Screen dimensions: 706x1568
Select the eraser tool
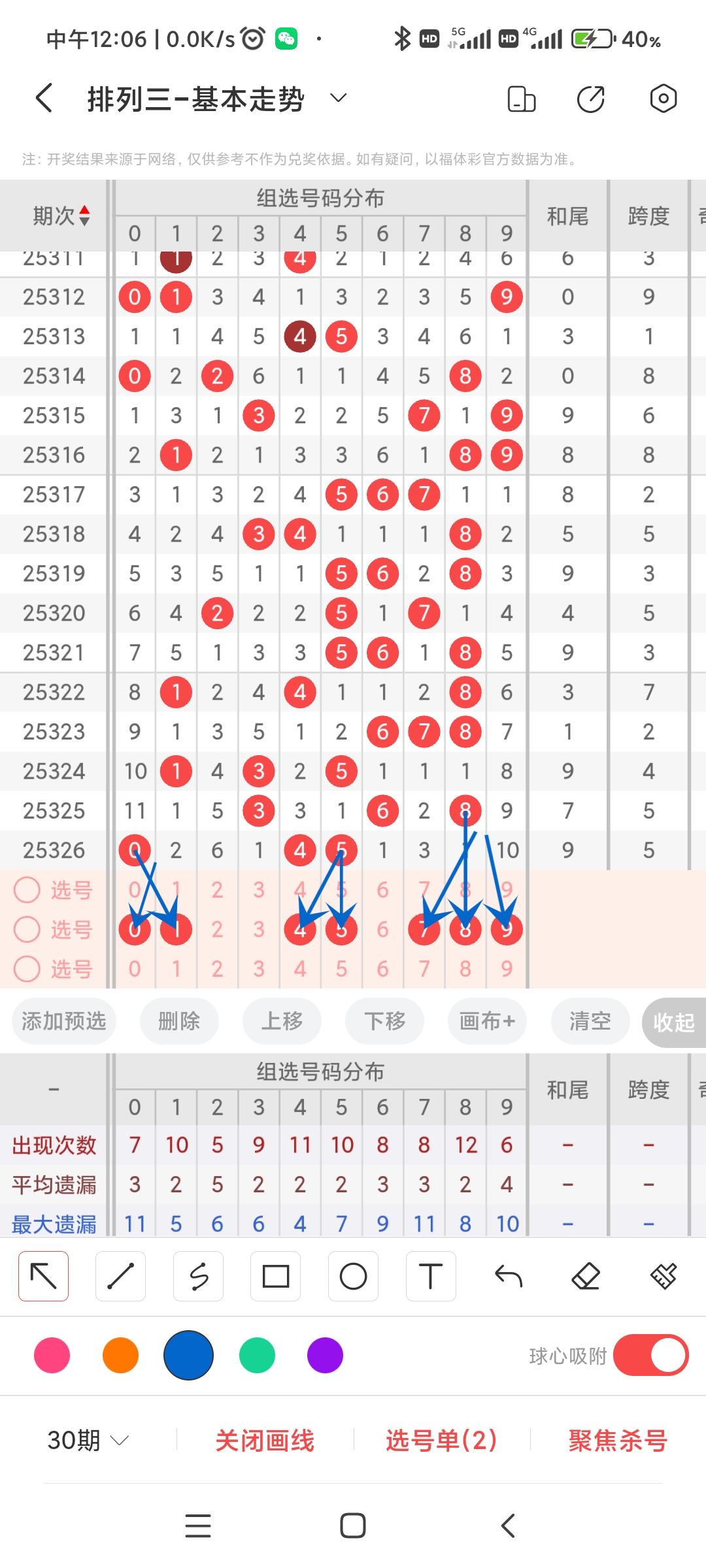click(x=586, y=1275)
